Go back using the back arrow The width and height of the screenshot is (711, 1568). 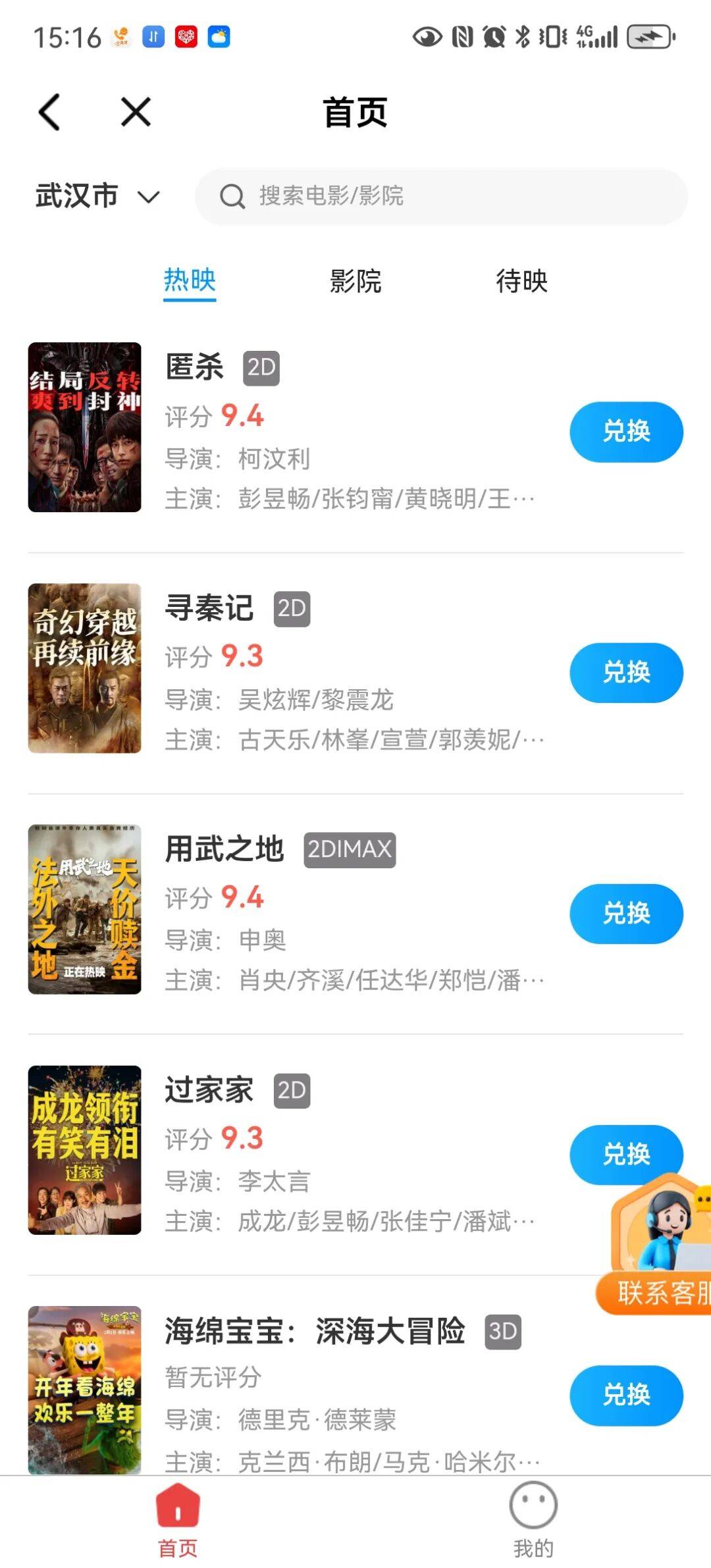click(x=49, y=112)
